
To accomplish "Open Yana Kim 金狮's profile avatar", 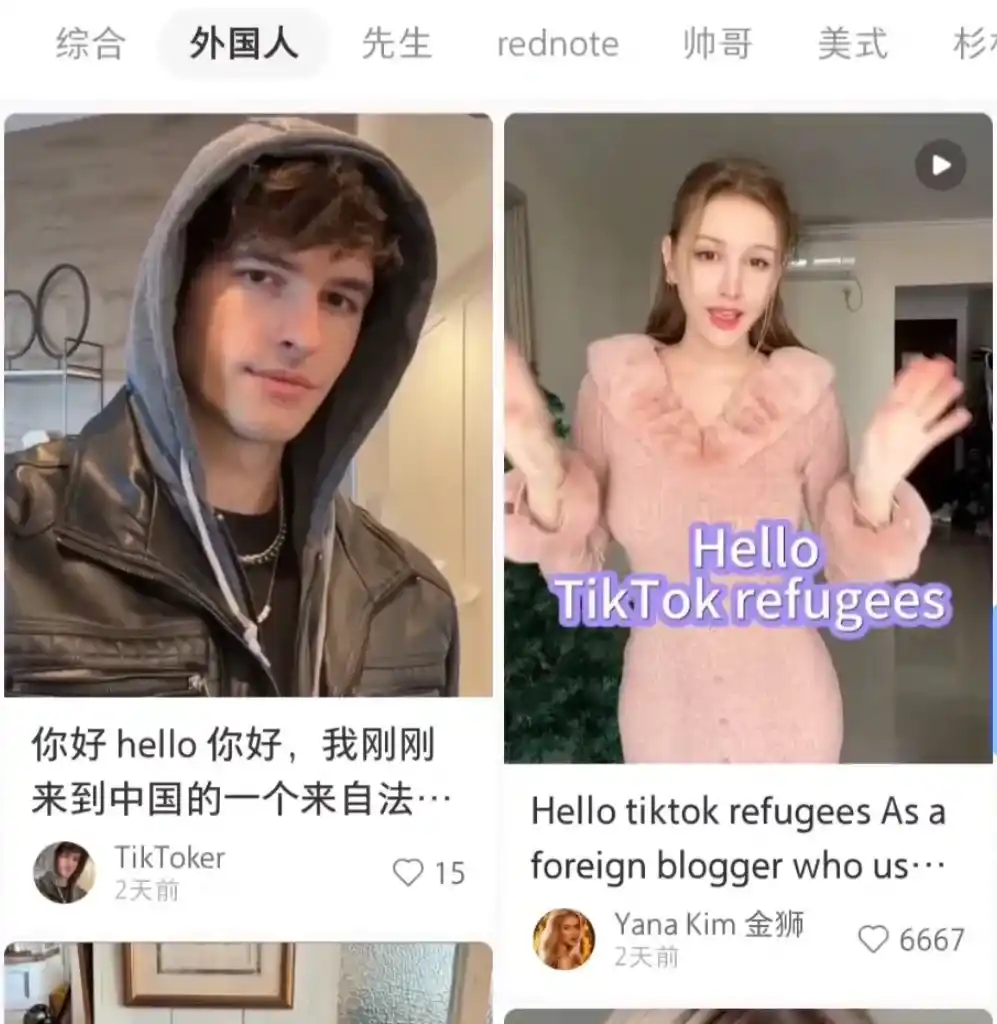I will (x=563, y=938).
